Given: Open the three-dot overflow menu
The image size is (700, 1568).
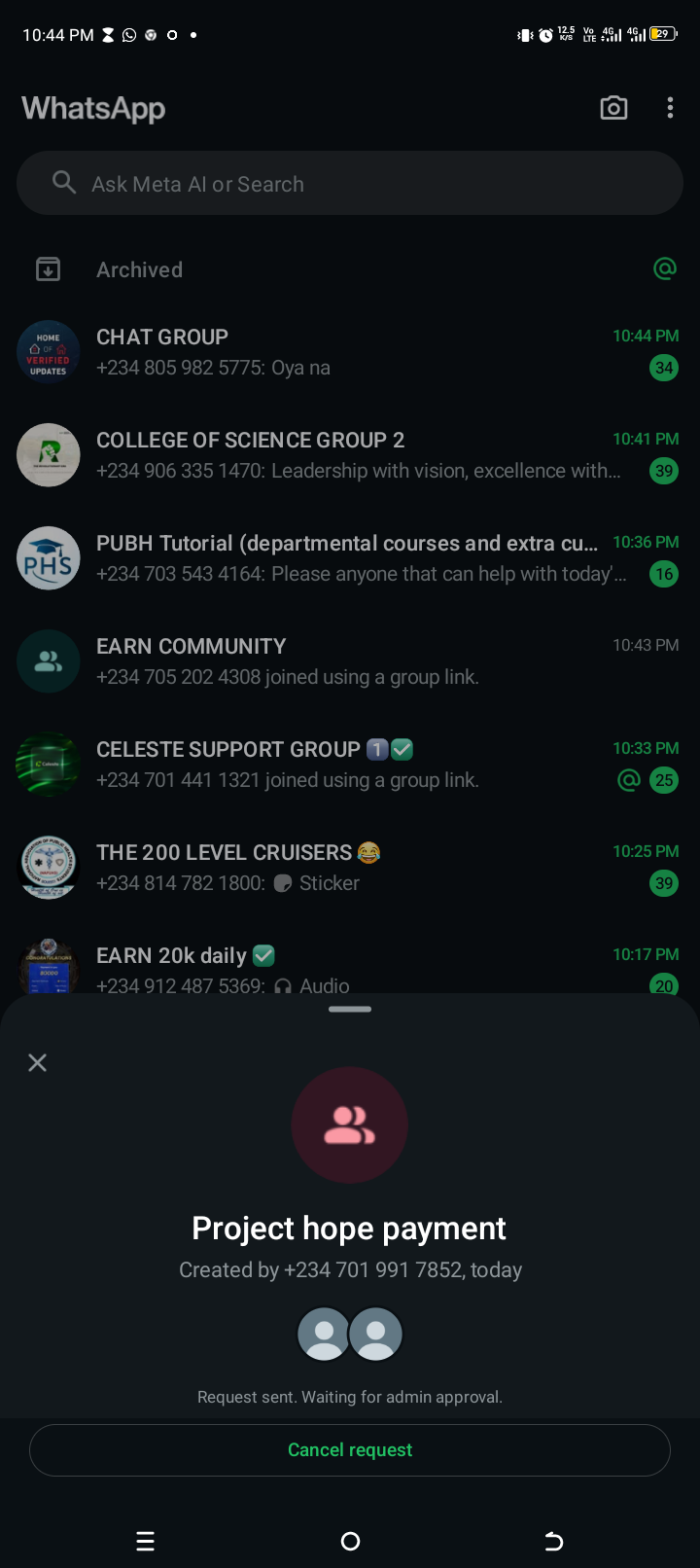Looking at the screenshot, I should coord(670,108).
